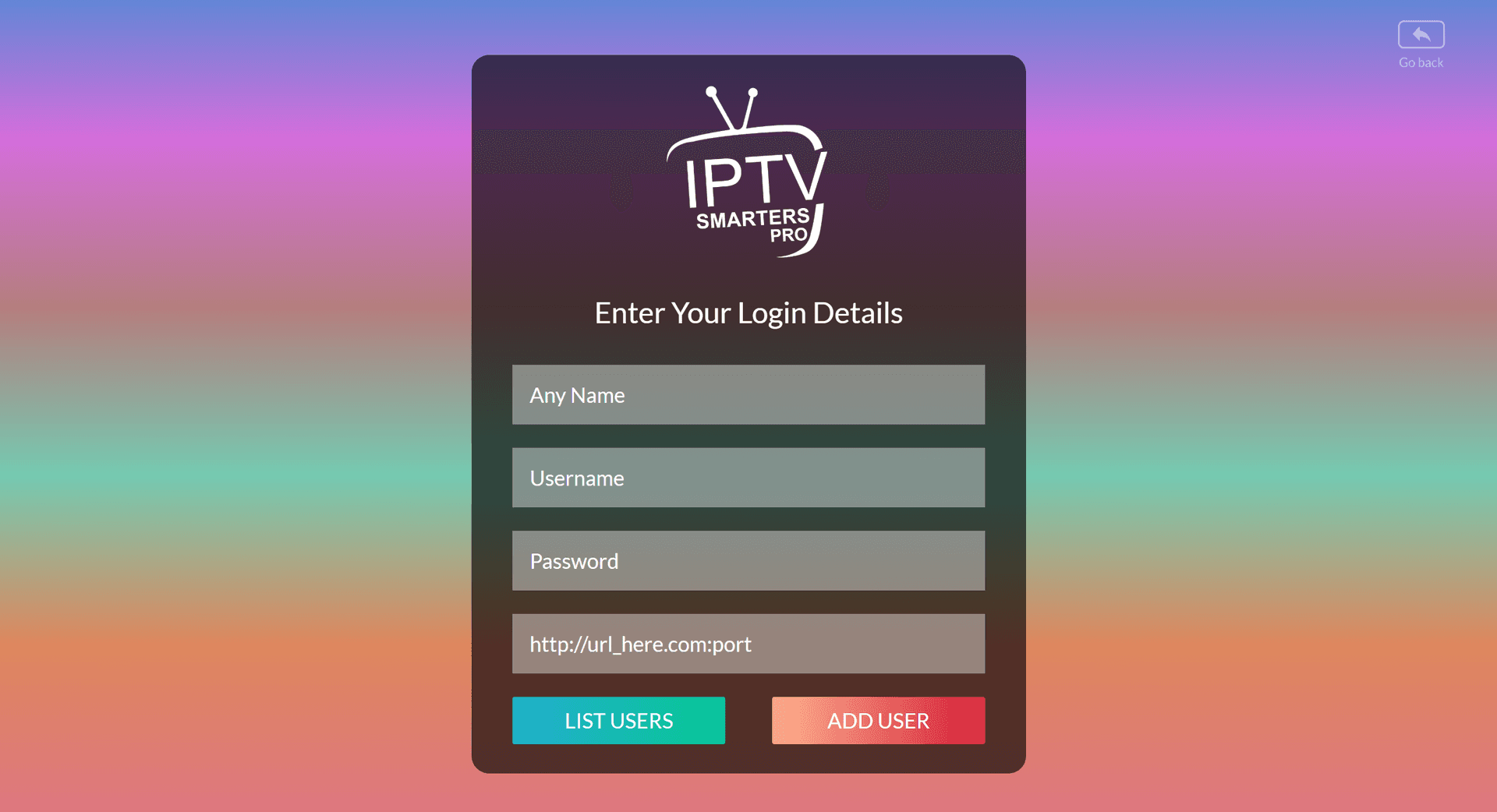This screenshot has height=812, width=1497.
Task: Submit details with Add User
Action: pos(878,721)
